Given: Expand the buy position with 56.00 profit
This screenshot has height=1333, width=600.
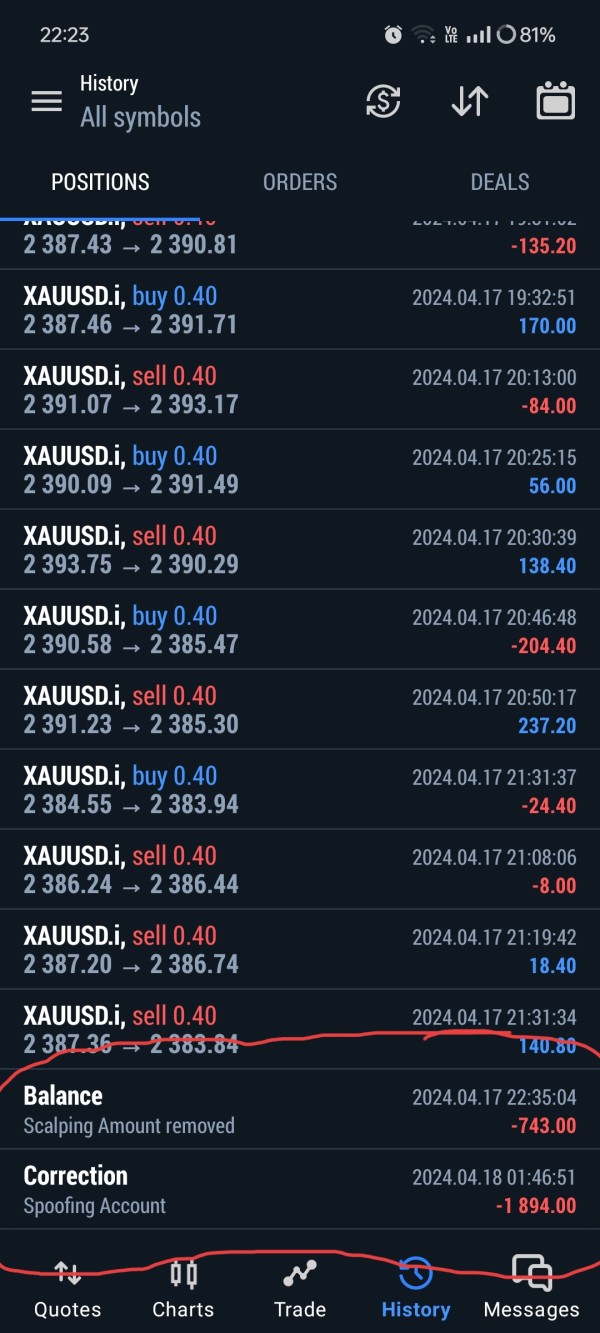Looking at the screenshot, I should 300,470.
